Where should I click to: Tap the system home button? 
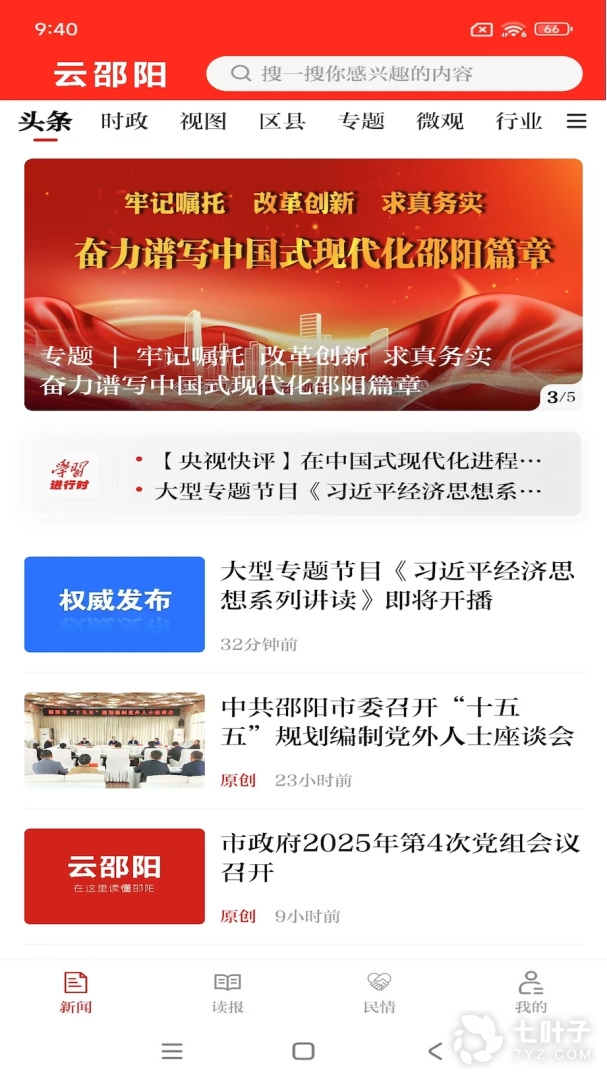(x=303, y=1051)
